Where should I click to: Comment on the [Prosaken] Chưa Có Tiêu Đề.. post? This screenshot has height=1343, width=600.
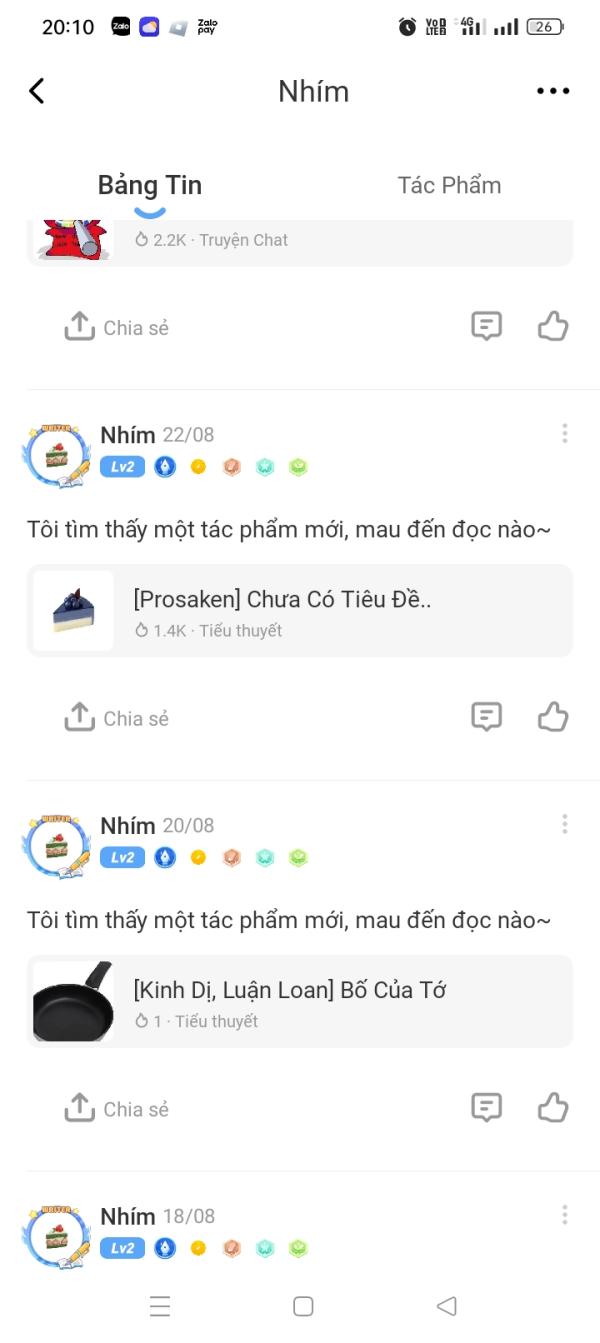(x=487, y=717)
